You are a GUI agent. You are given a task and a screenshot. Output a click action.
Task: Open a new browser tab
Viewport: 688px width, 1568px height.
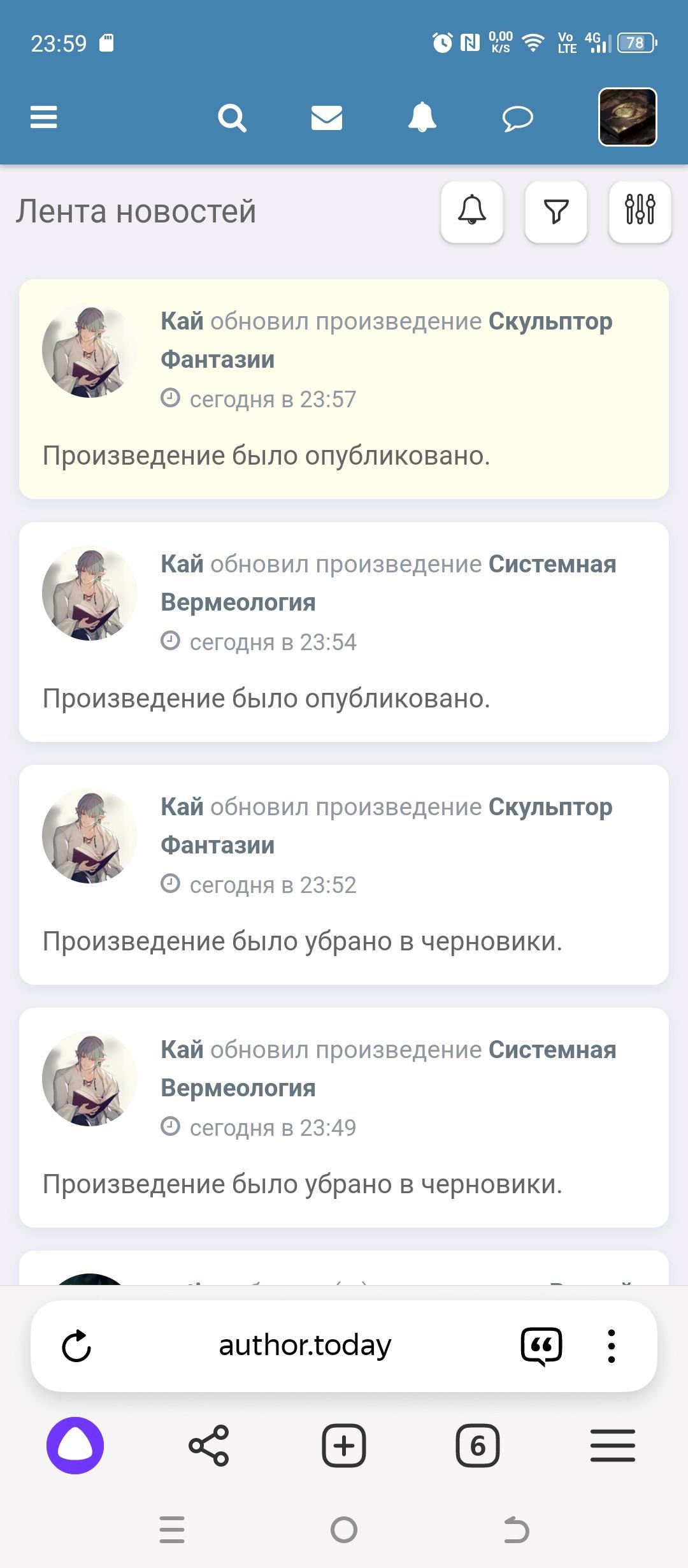coord(344,1446)
